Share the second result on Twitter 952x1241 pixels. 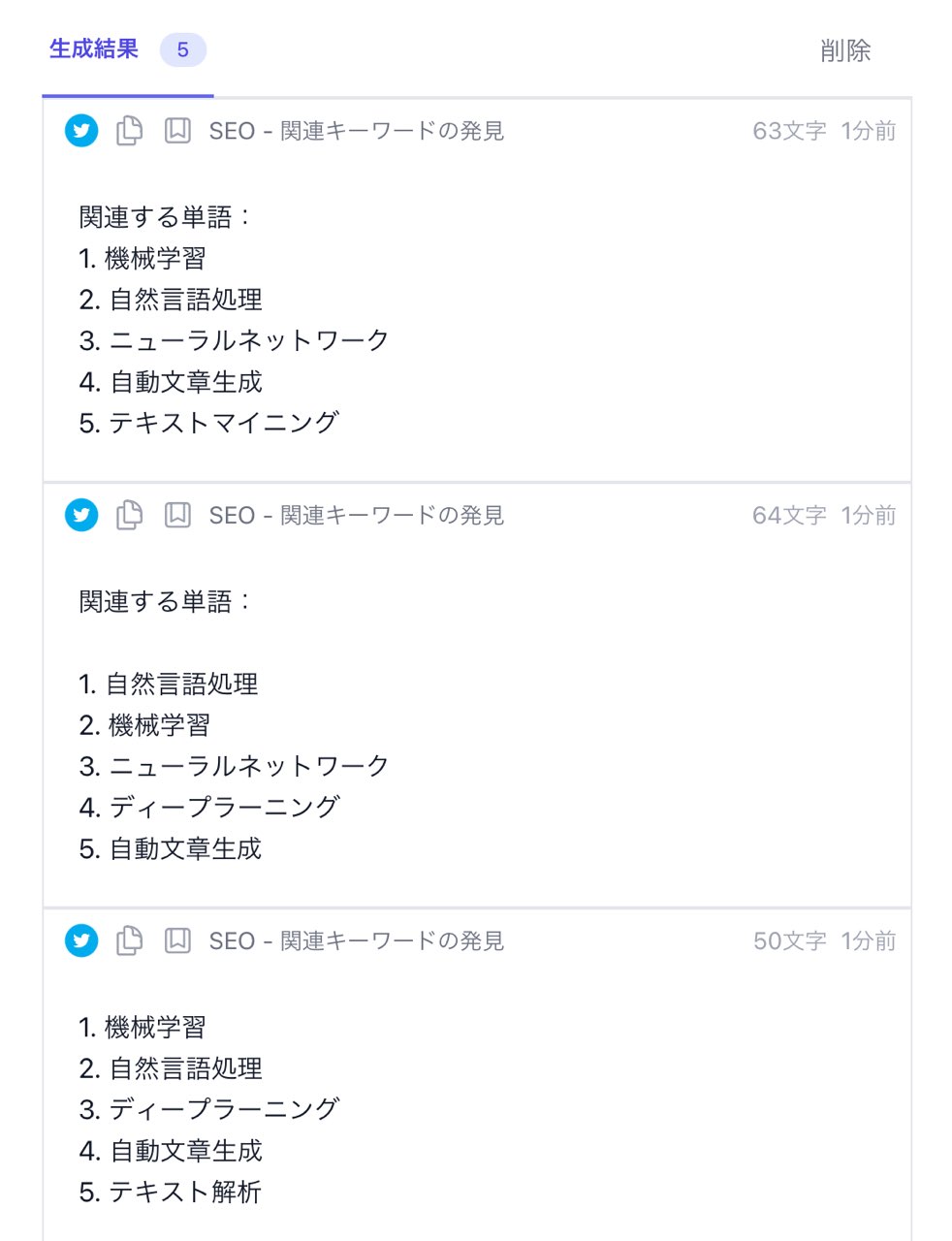[81, 515]
